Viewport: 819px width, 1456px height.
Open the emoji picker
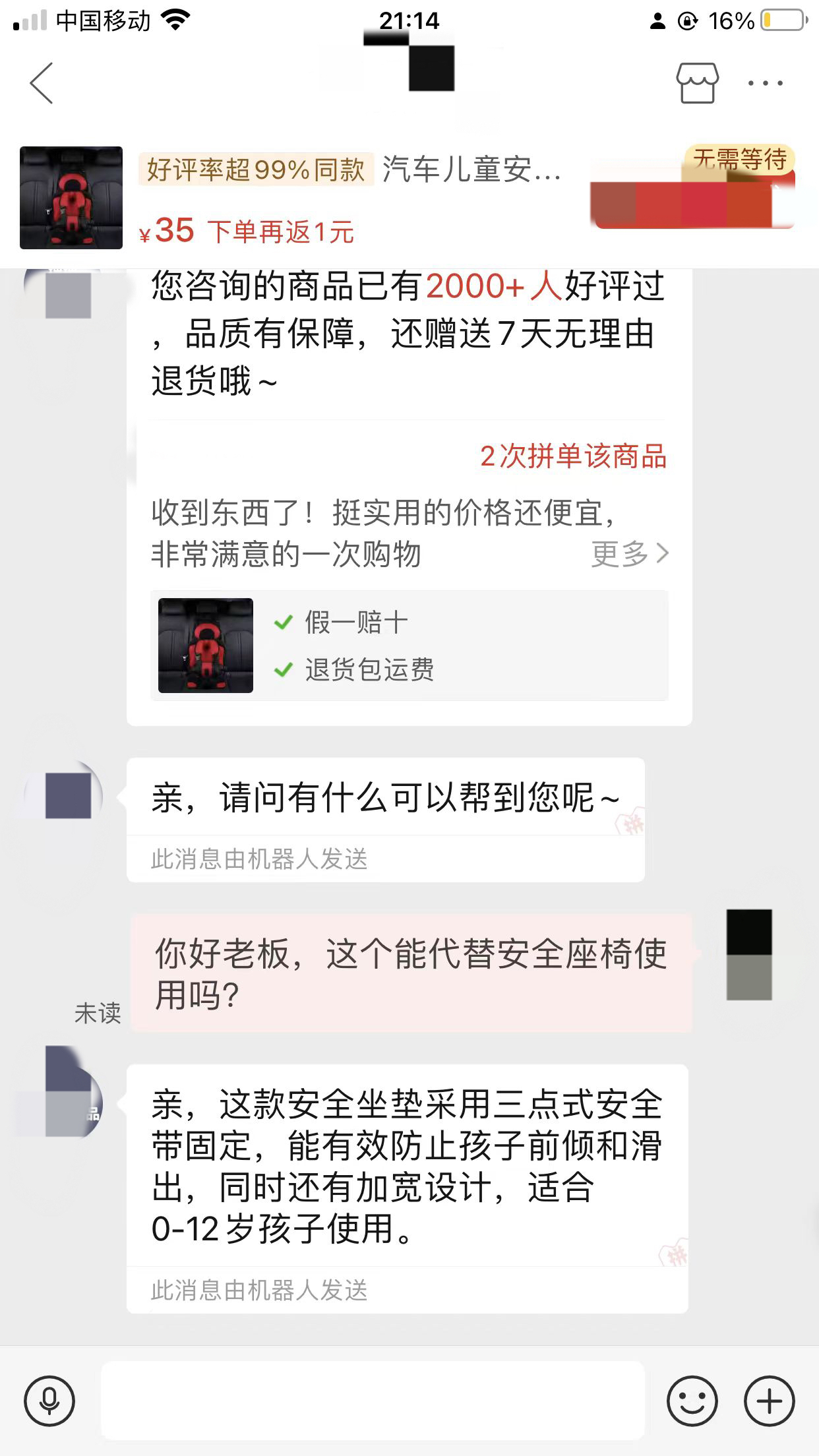692,1401
